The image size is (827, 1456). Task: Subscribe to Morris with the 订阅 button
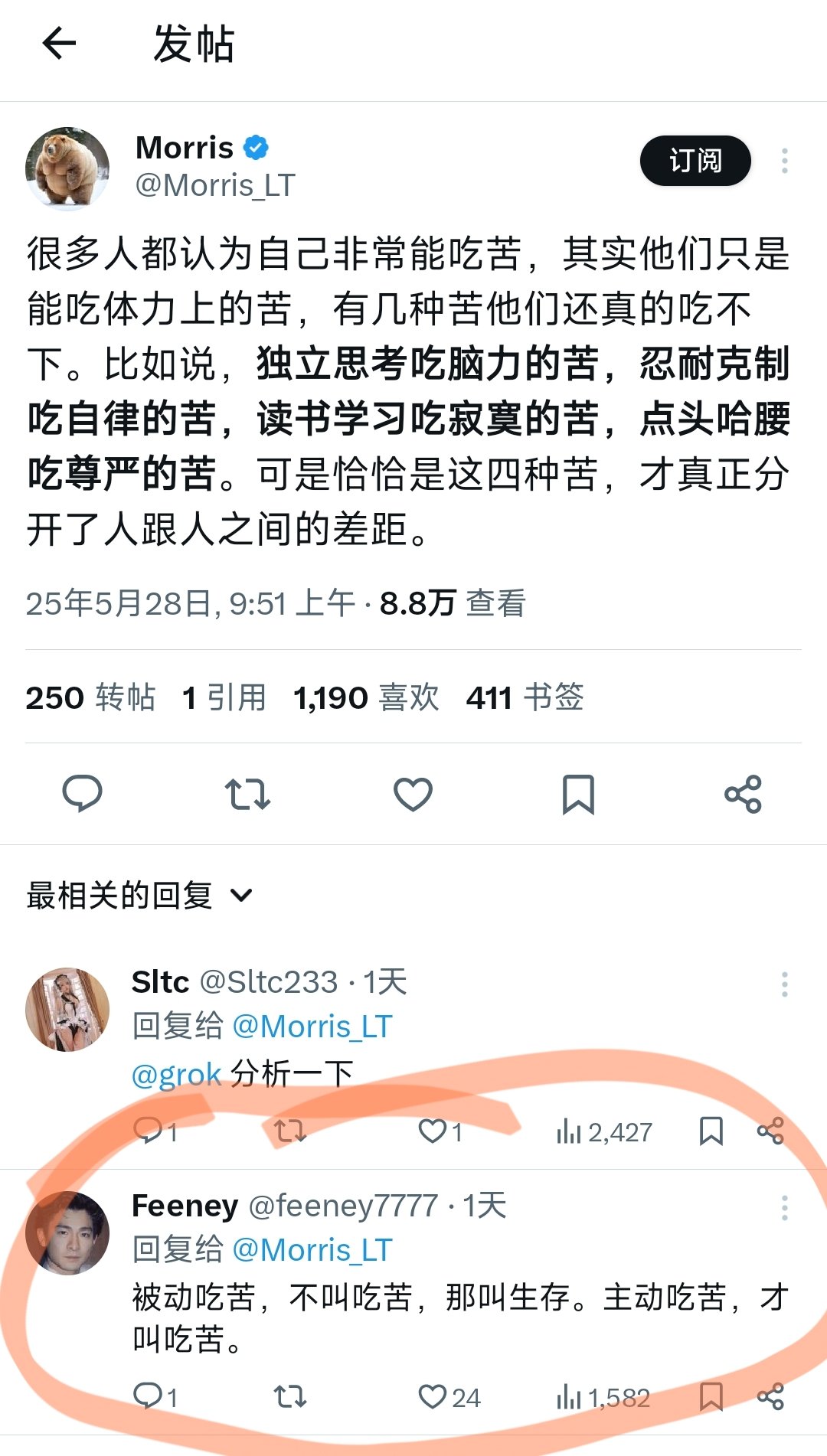click(x=695, y=161)
